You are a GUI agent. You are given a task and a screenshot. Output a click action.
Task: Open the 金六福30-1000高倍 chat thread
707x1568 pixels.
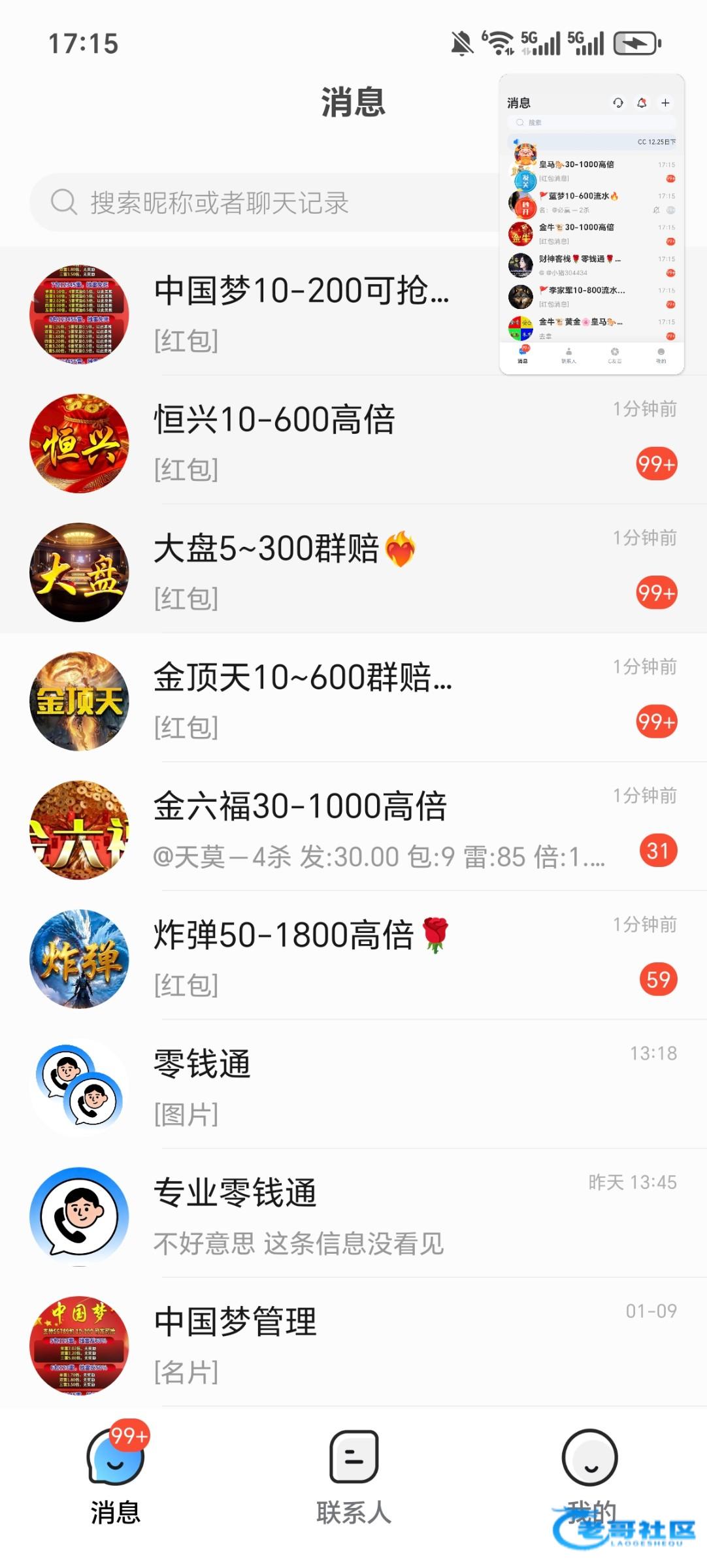[353, 827]
